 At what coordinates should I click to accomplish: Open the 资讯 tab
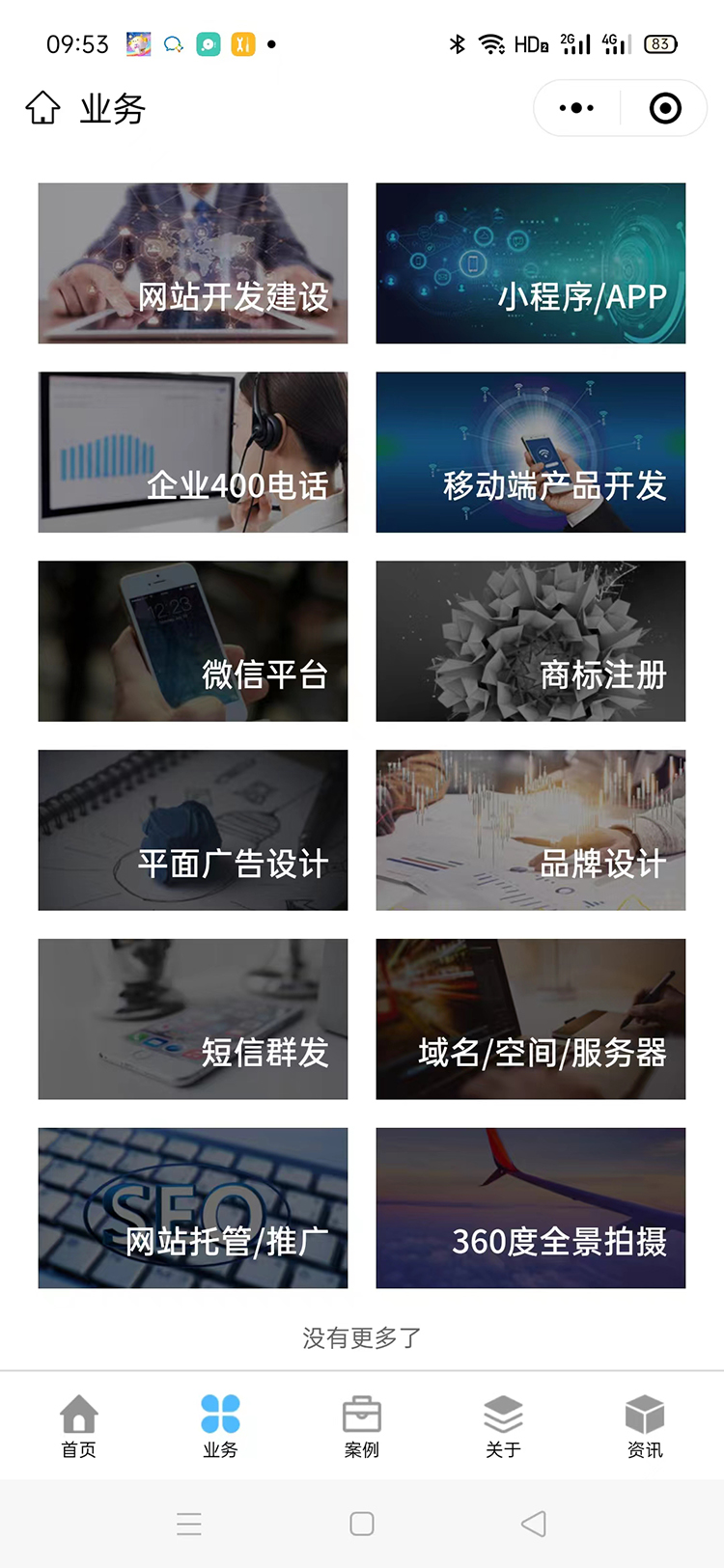[645, 1426]
